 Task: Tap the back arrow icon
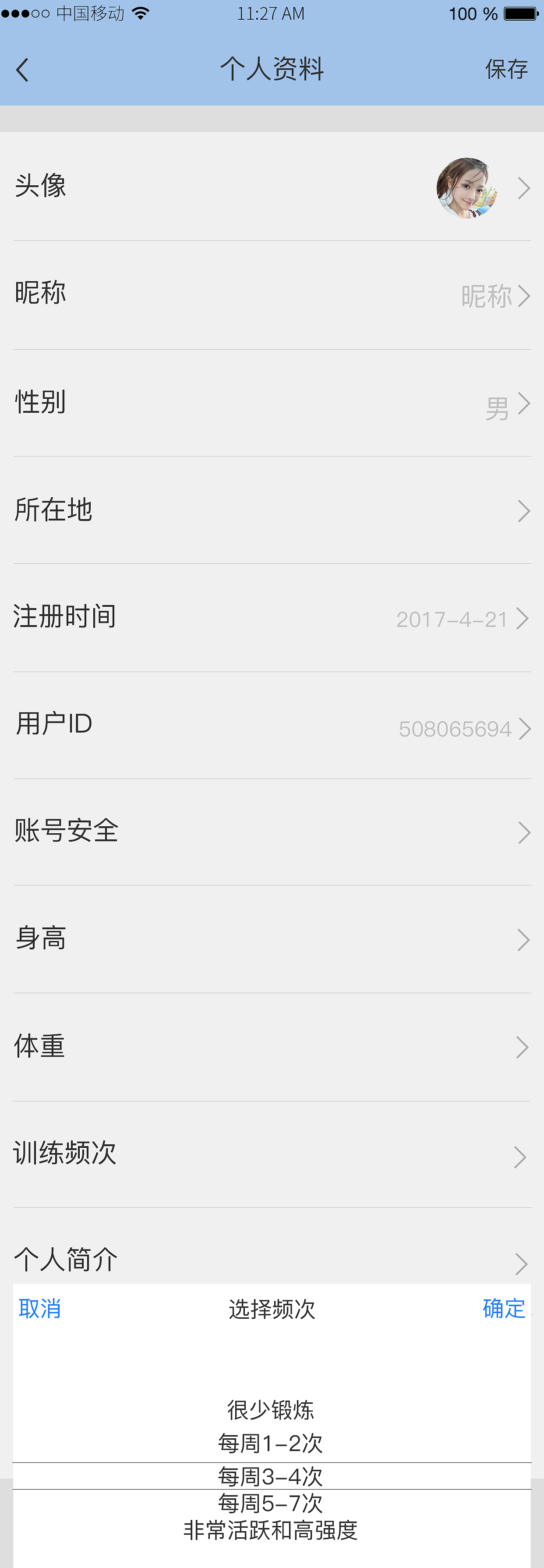coord(22,70)
